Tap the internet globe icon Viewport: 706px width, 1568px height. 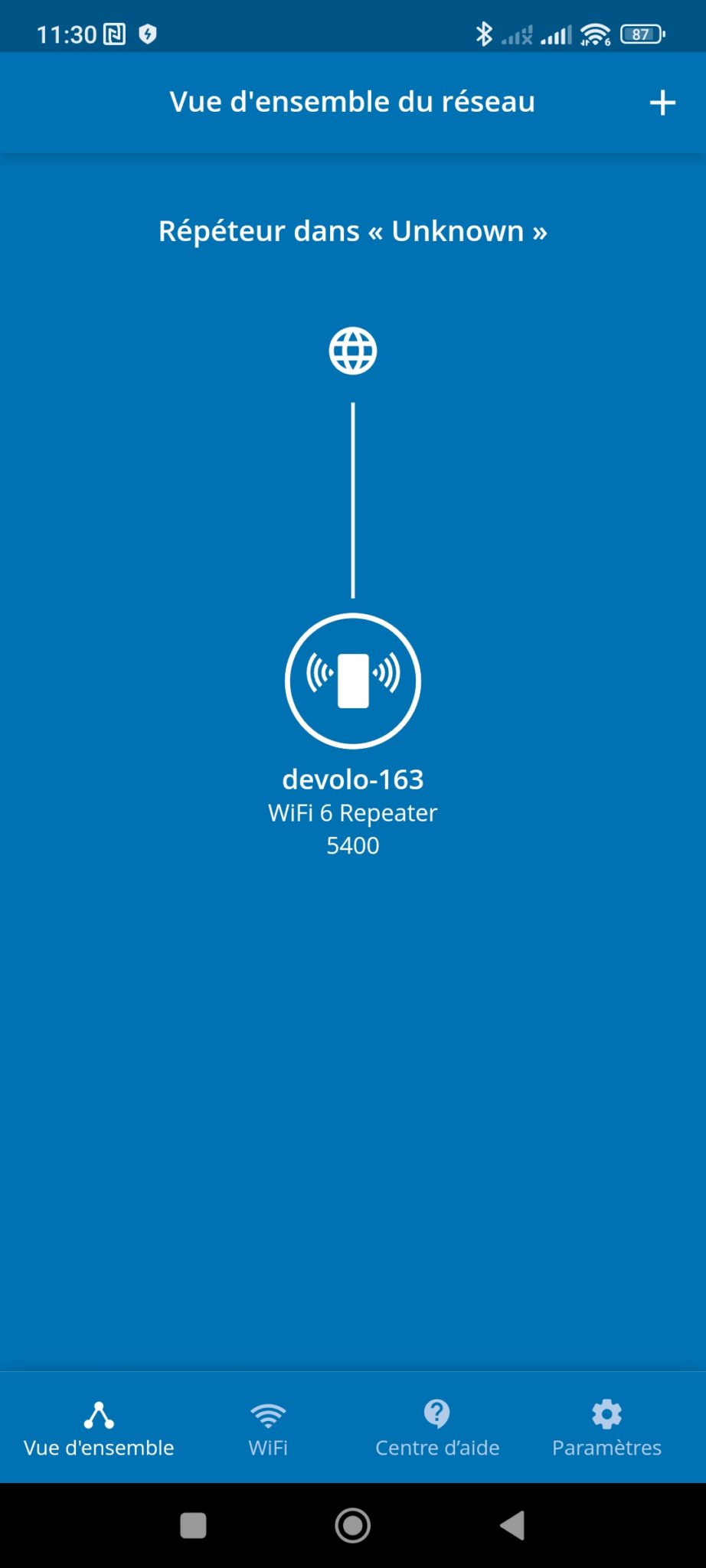pos(353,351)
